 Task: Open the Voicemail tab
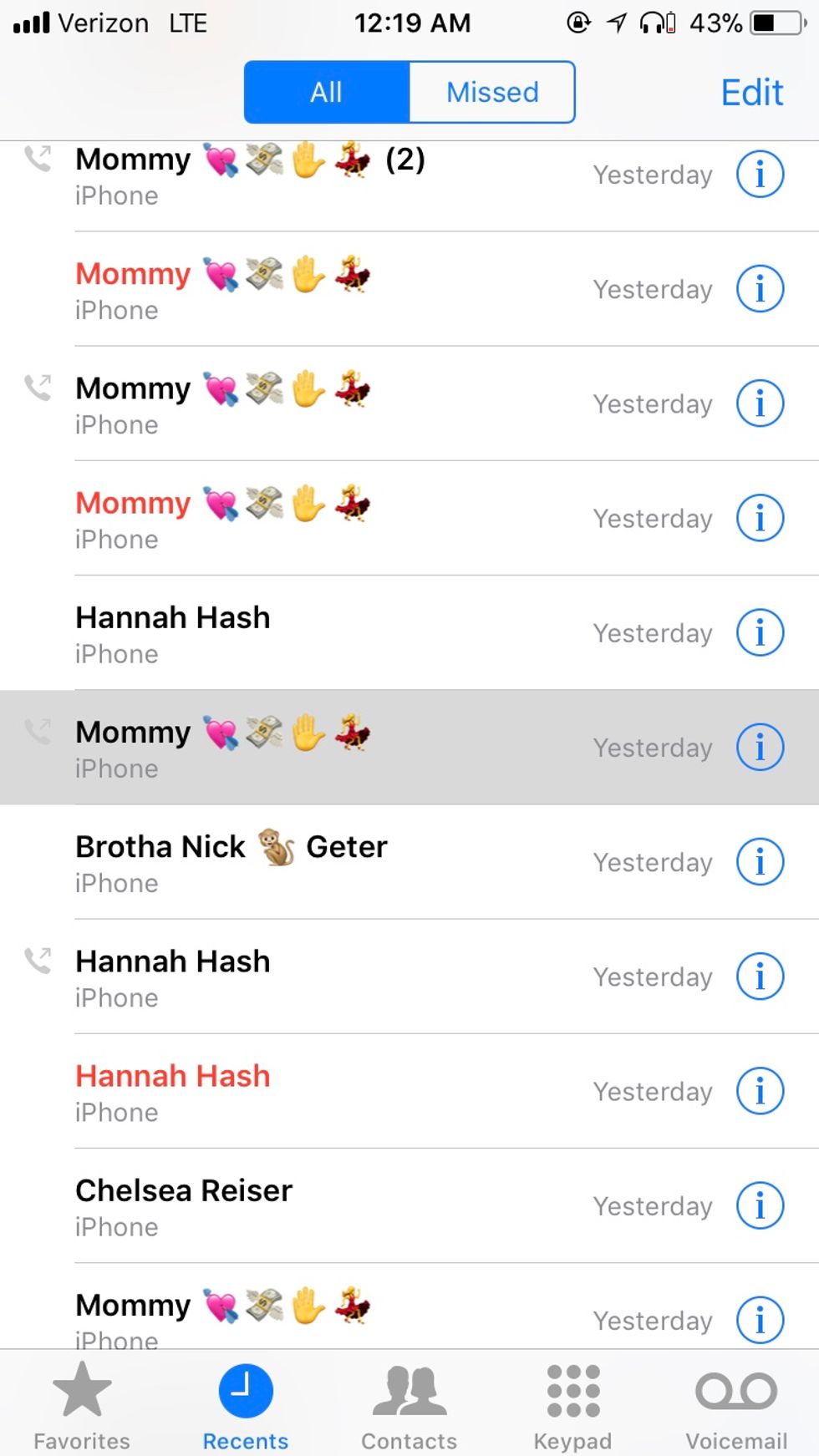tap(736, 1405)
